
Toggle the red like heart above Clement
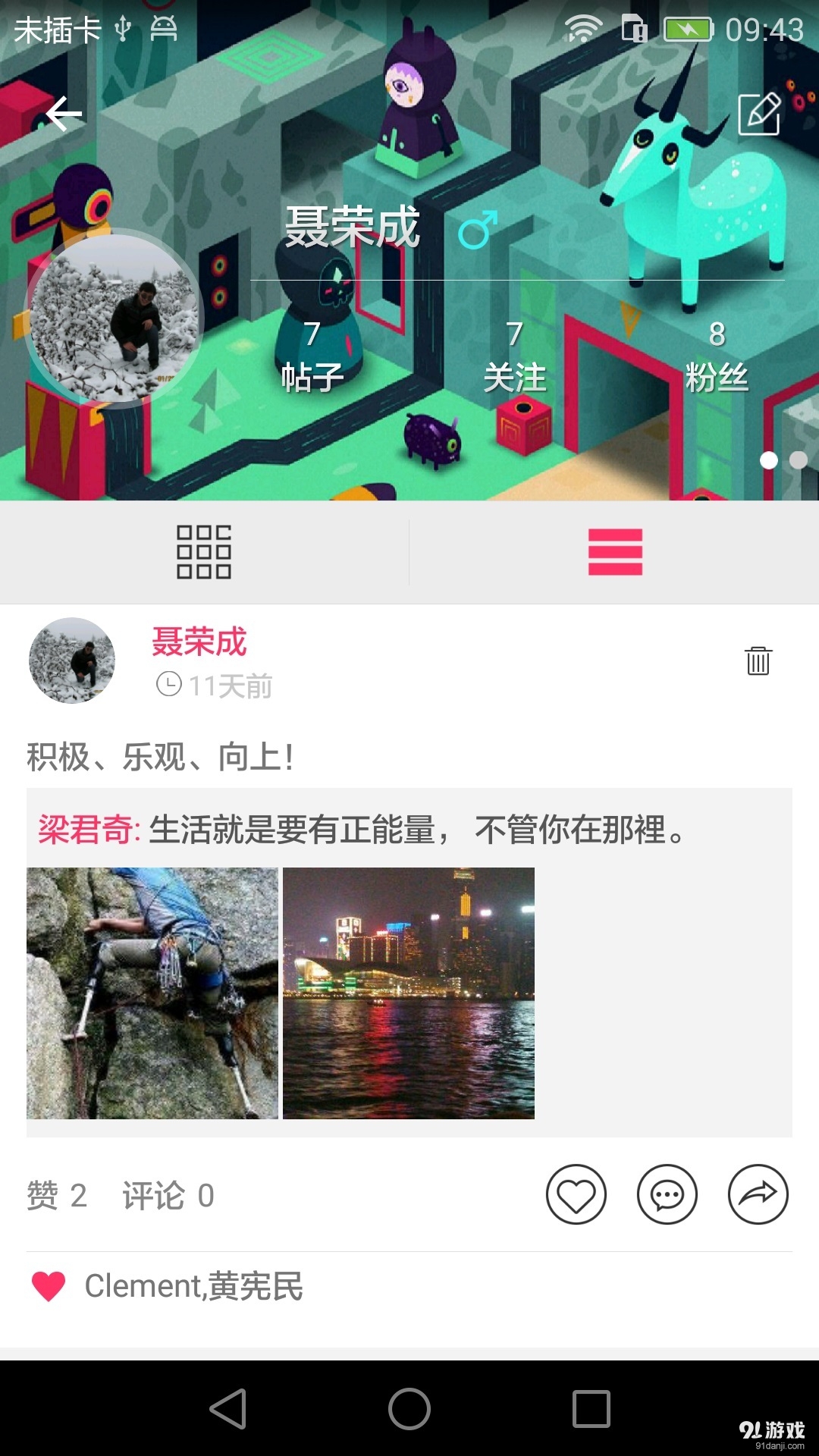(x=47, y=1285)
